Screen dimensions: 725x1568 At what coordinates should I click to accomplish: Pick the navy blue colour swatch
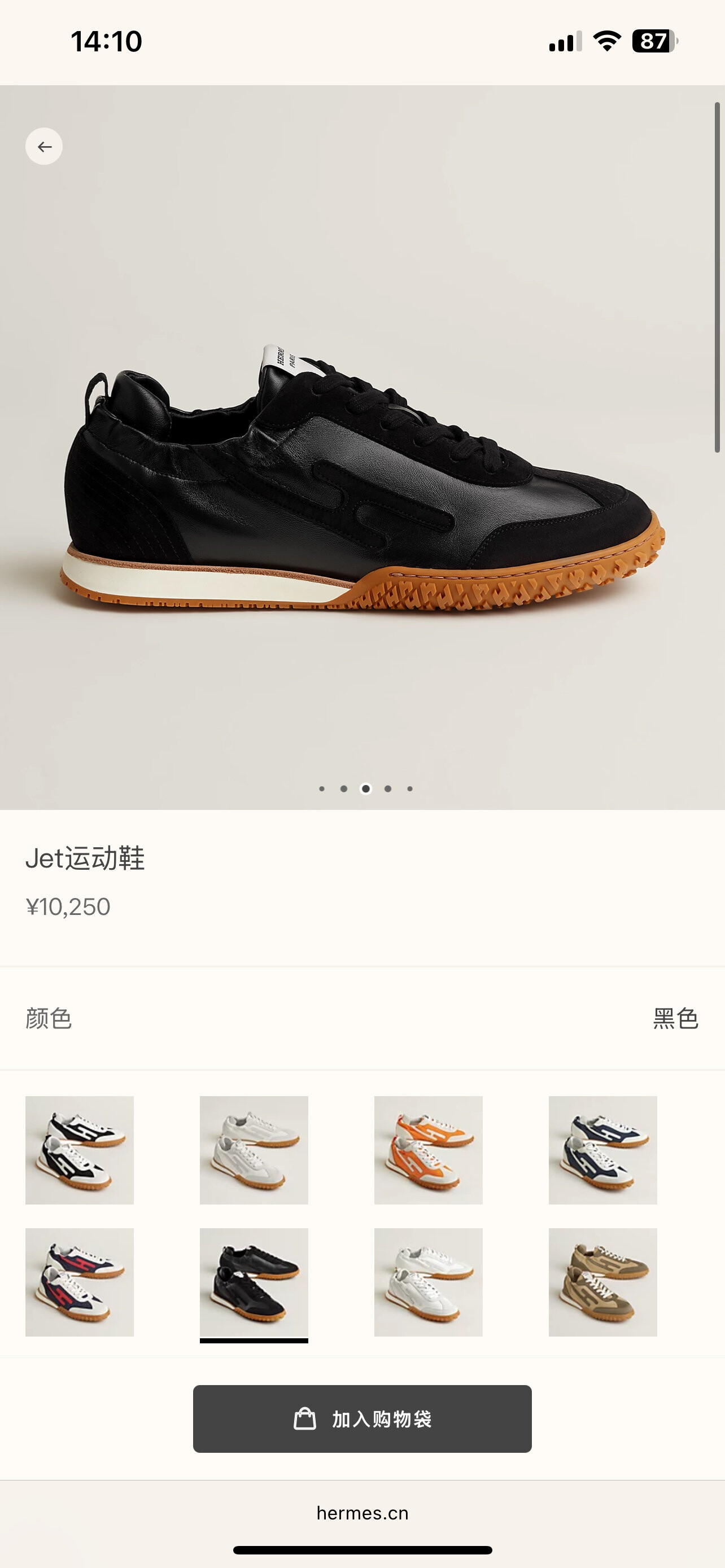(x=602, y=1150)
